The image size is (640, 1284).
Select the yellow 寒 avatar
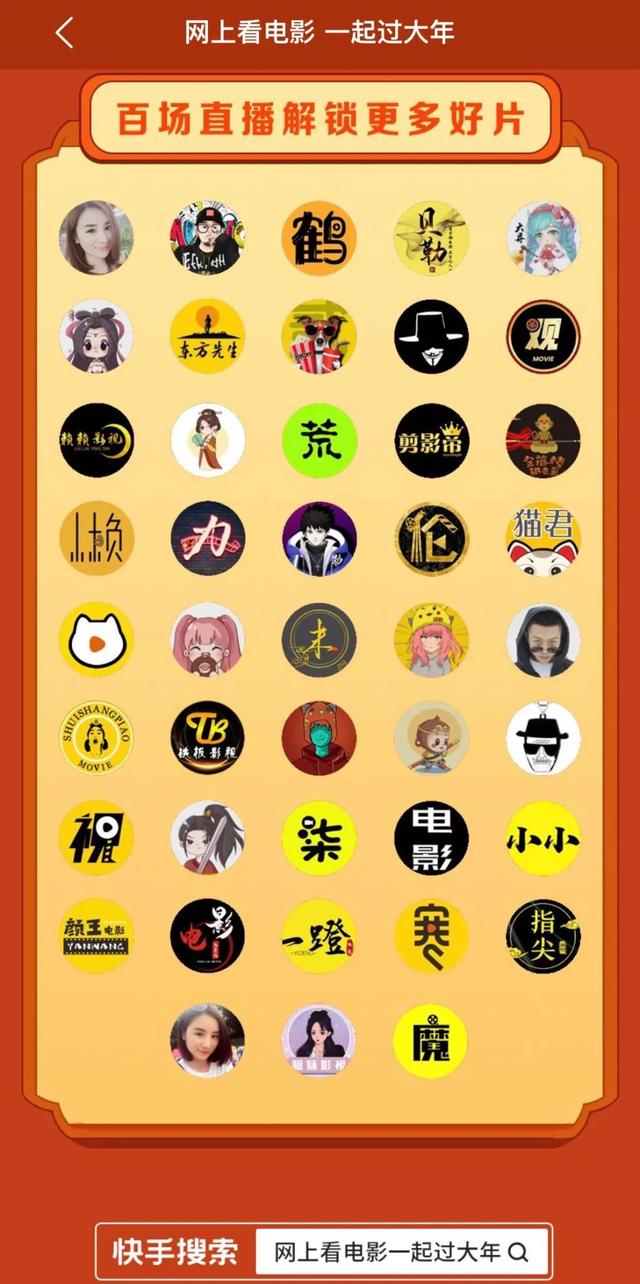tap(431, 936)
